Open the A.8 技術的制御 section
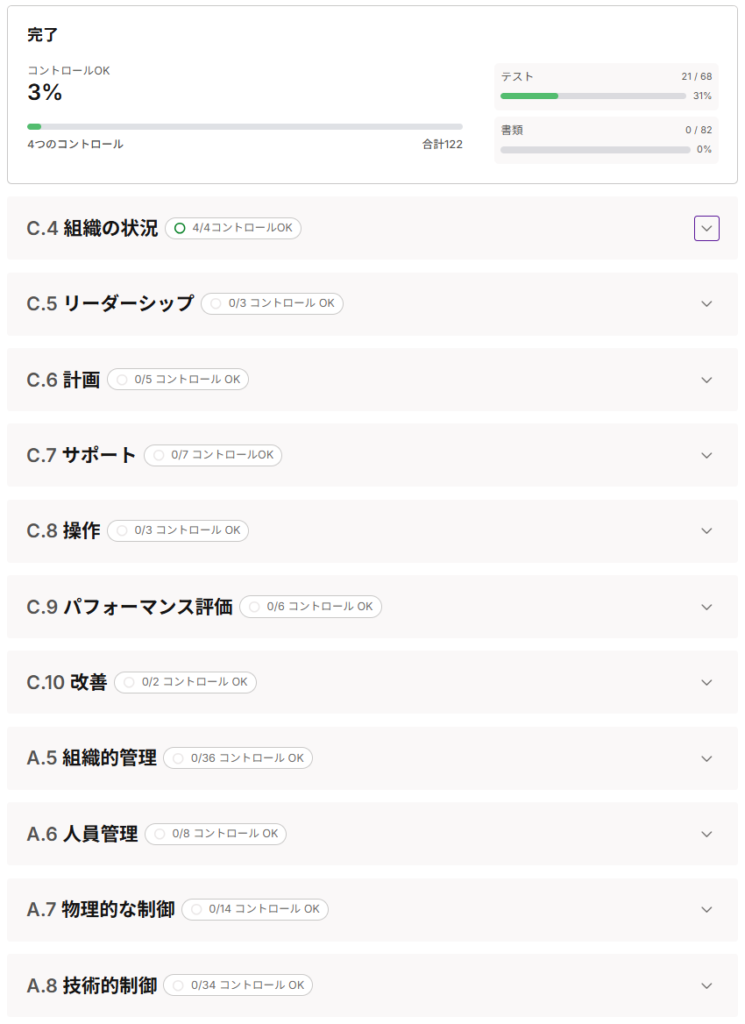Viewport: 745px width, 1024px height. click(706, 985)
